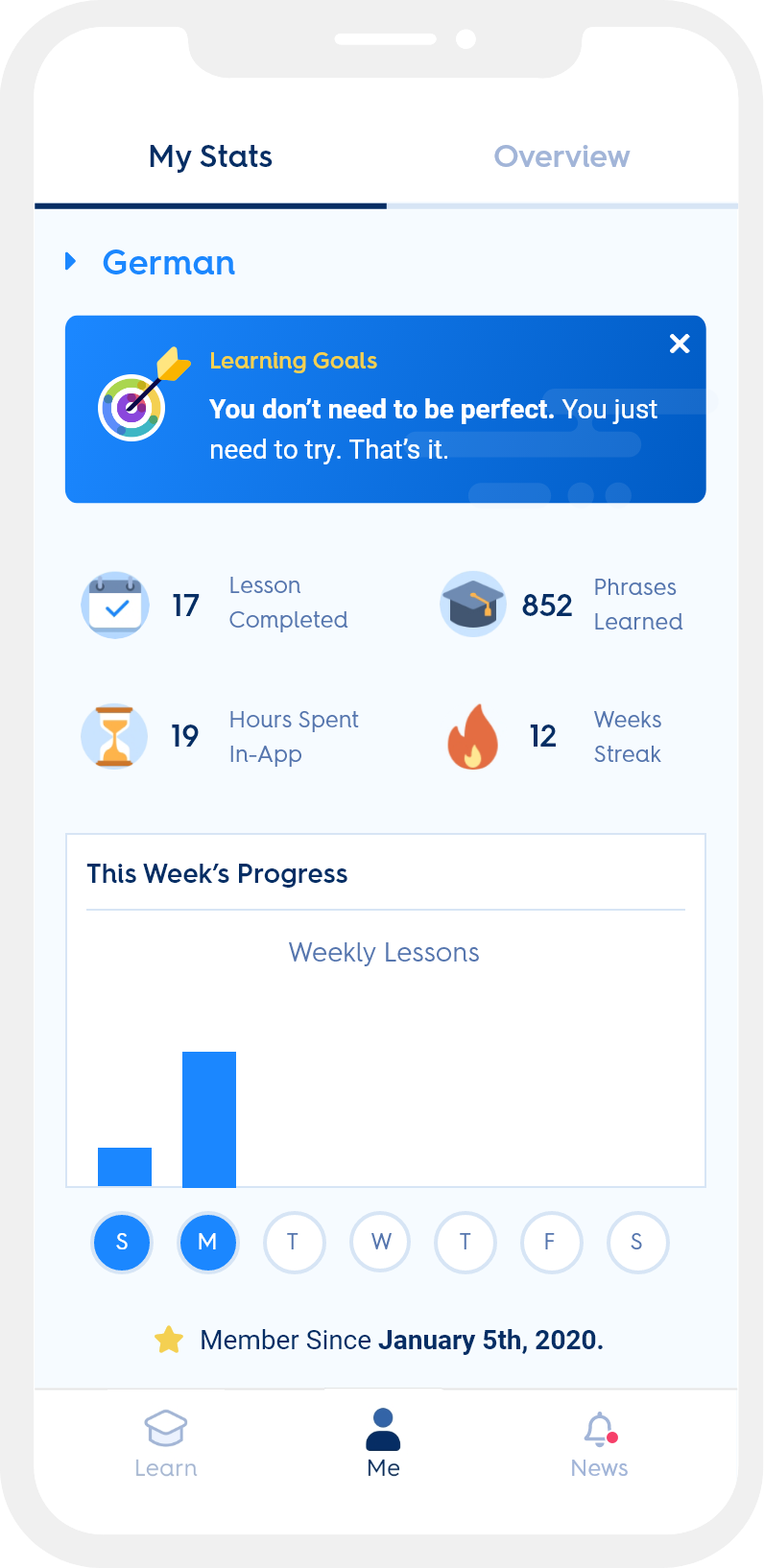Viewport: 764px width, 1568px height.
Task: Switch to the Overview tab
Action: click(561, 156)
